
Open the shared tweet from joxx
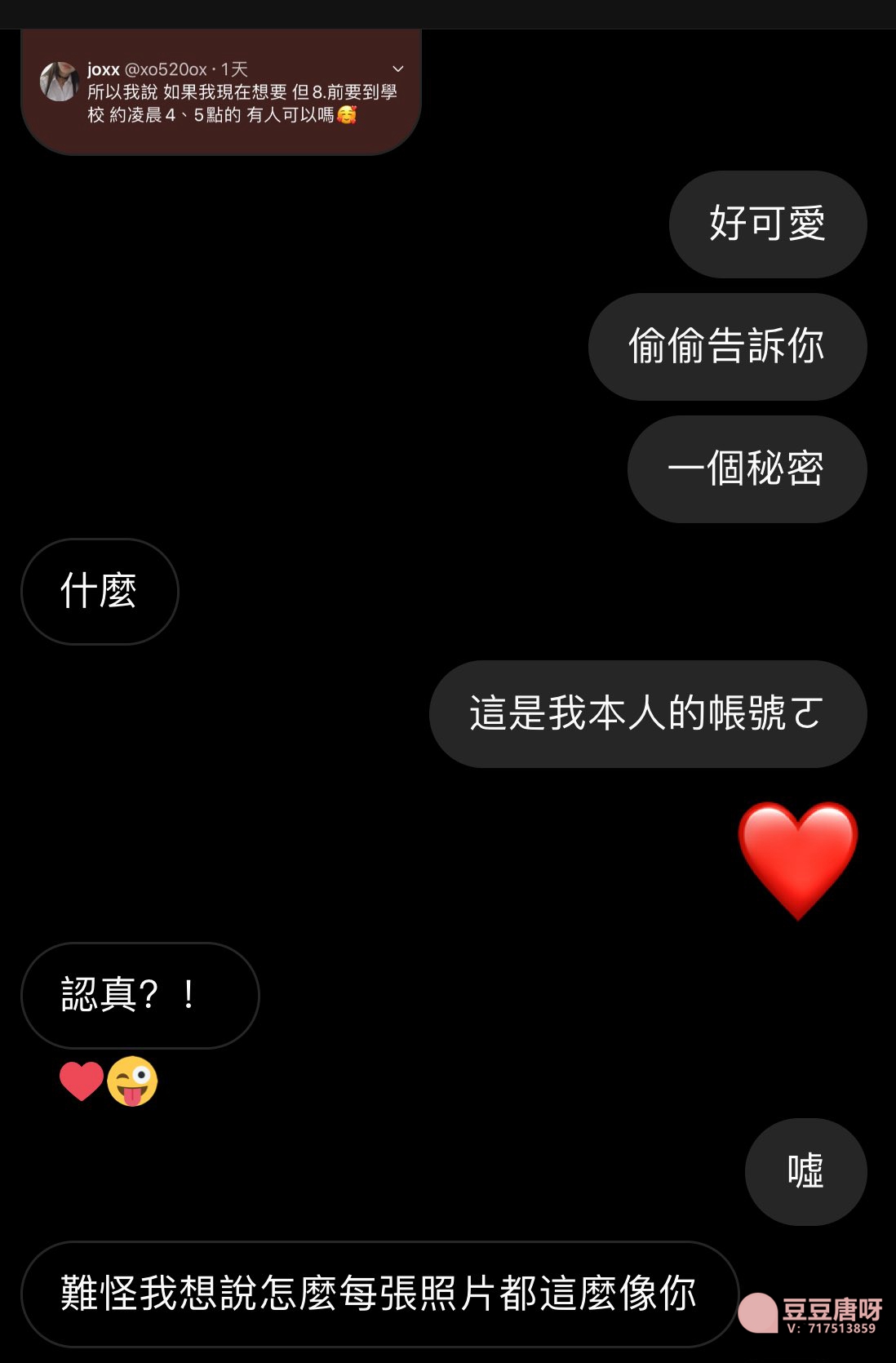click(x=242, y=104)
